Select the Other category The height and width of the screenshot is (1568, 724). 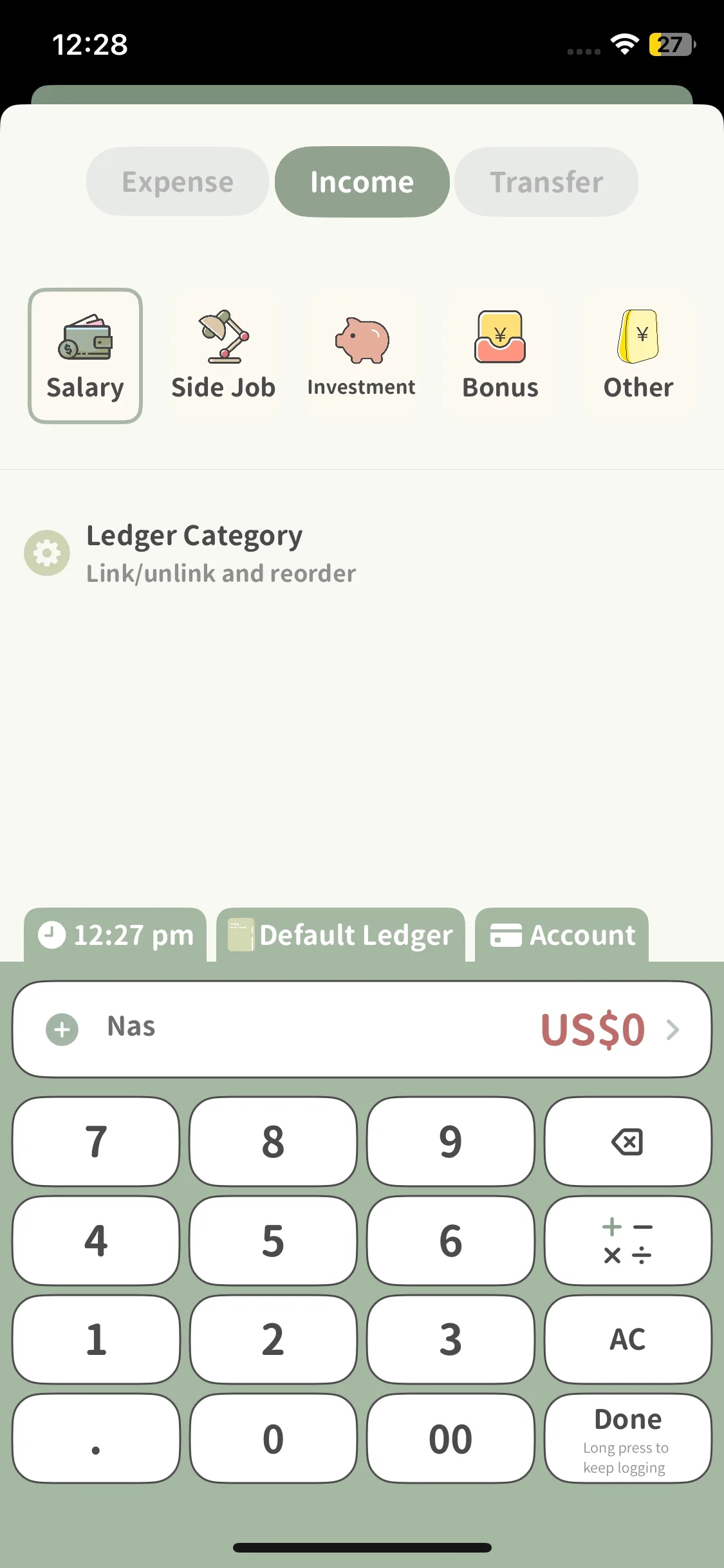(x=638, y=356)
